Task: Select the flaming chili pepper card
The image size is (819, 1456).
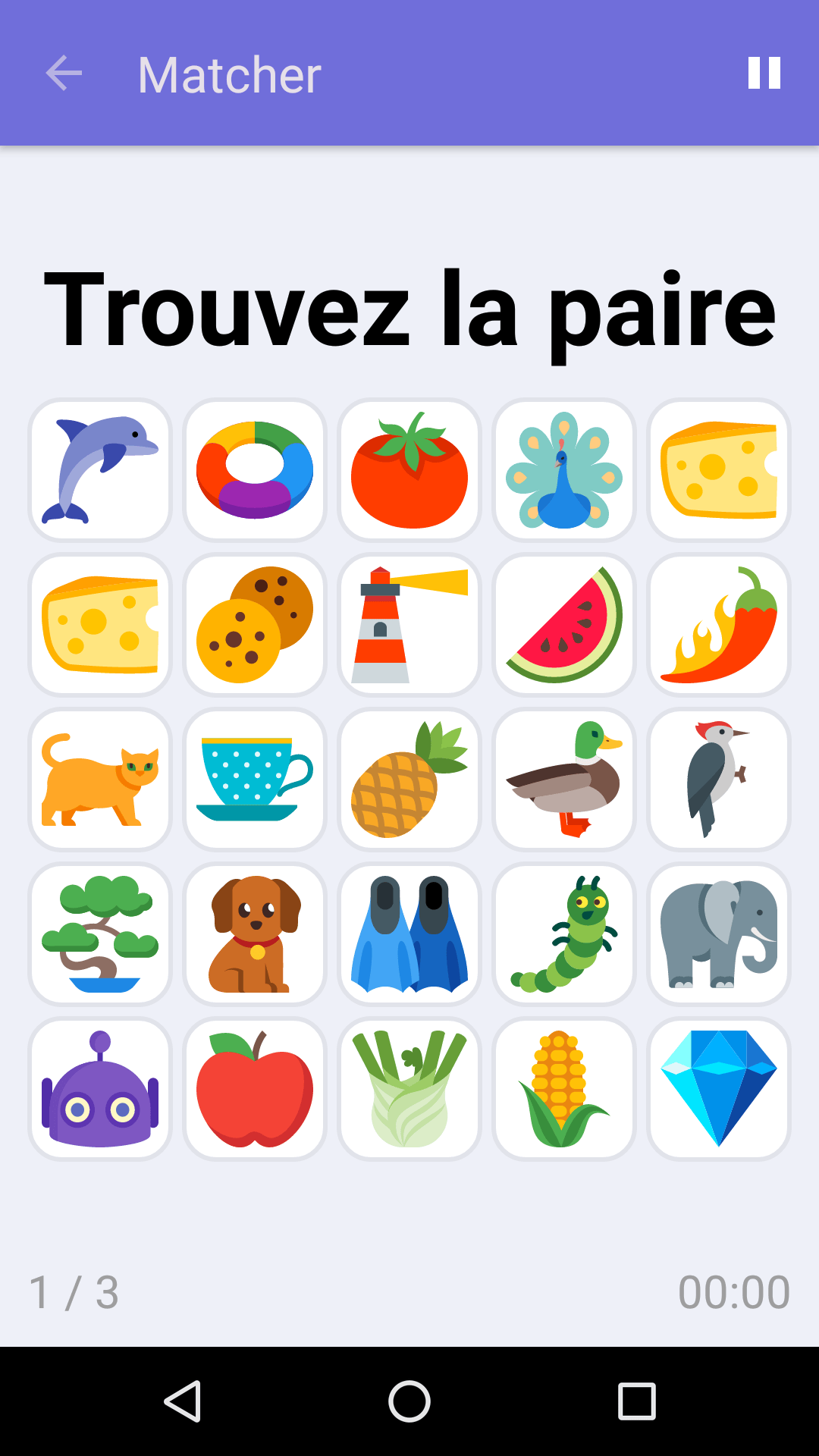Action: coord(719,625)
